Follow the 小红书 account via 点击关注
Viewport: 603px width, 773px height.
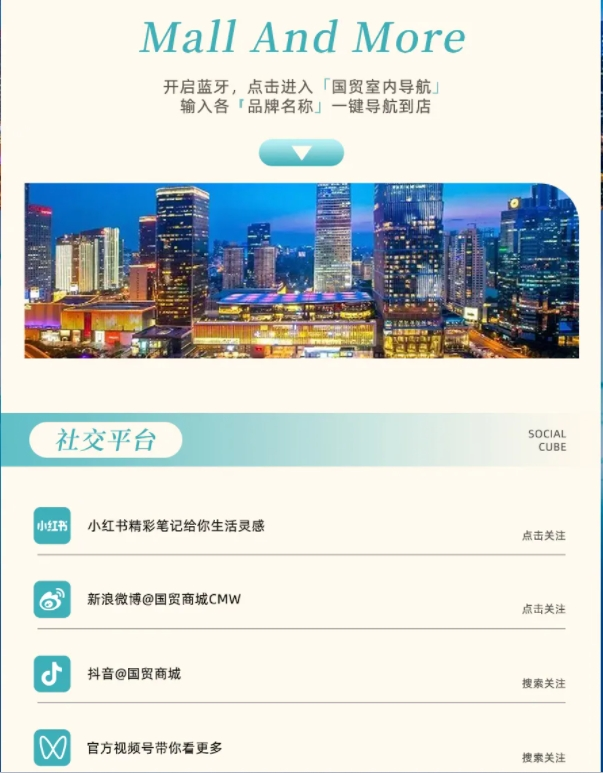(x=543, y=536)
